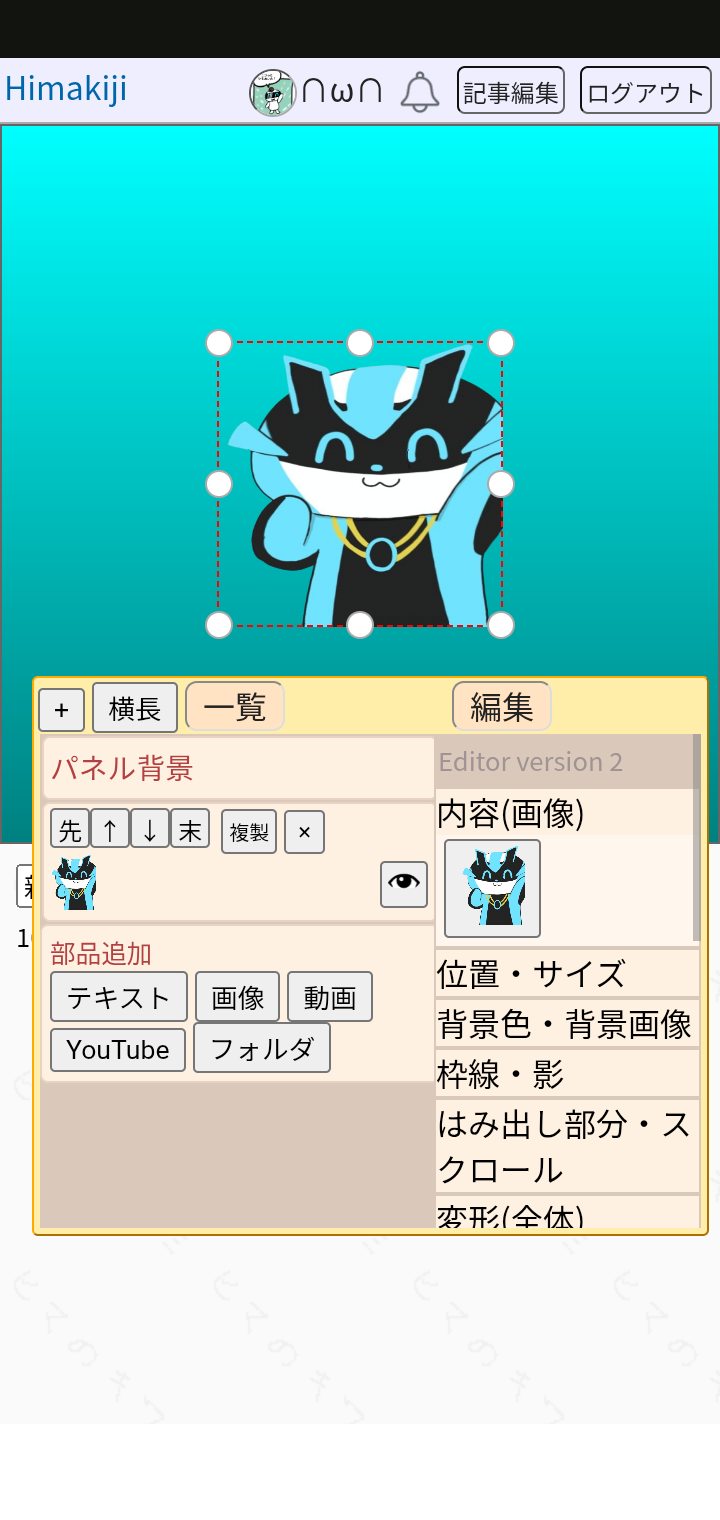Add a YouTube part
The height and width of the screenshot is (1520, 720).
point(118,1050)
